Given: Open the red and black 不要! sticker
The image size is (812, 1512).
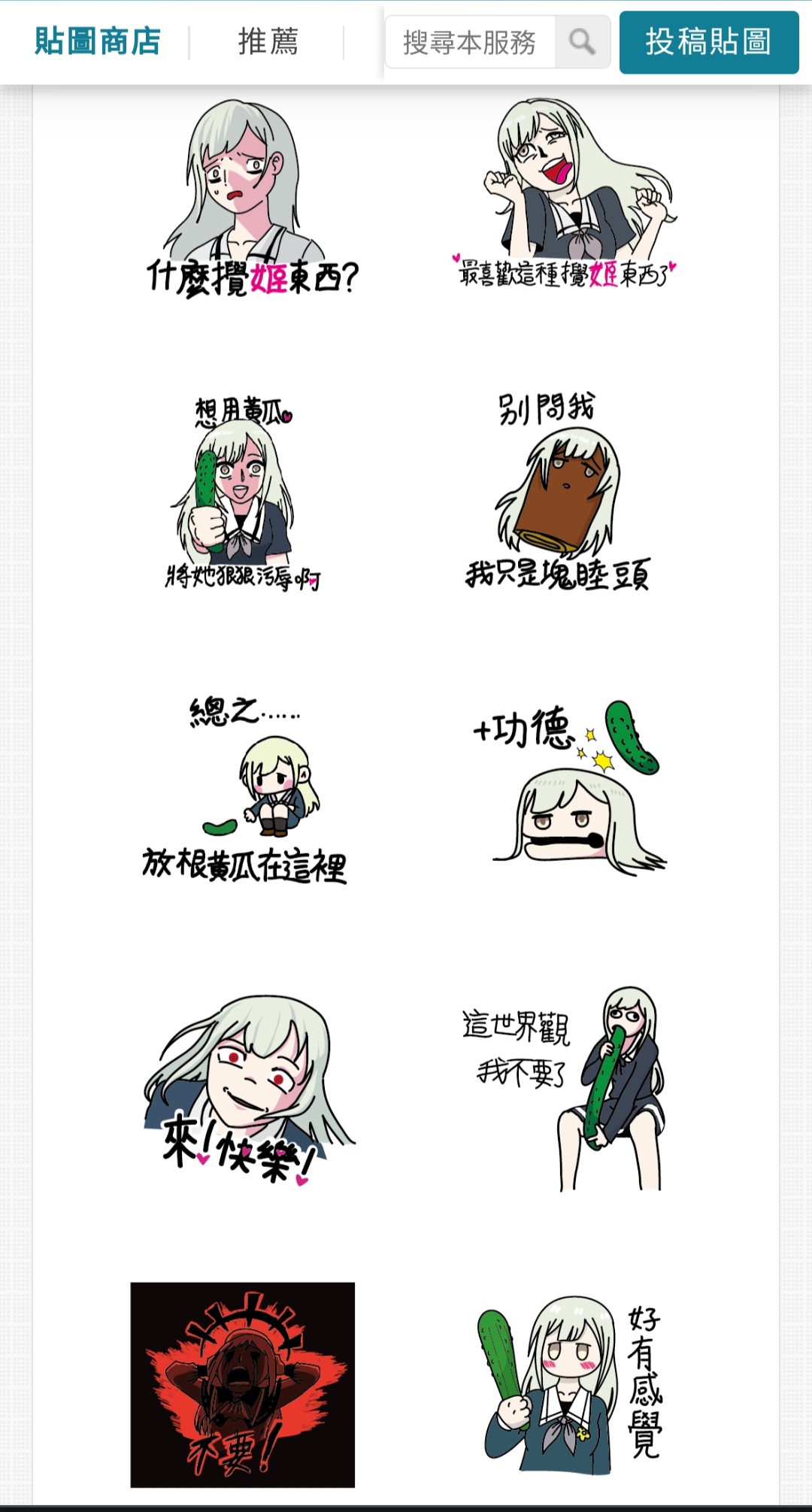Looking at the screenshot, I should [243, 1385].
